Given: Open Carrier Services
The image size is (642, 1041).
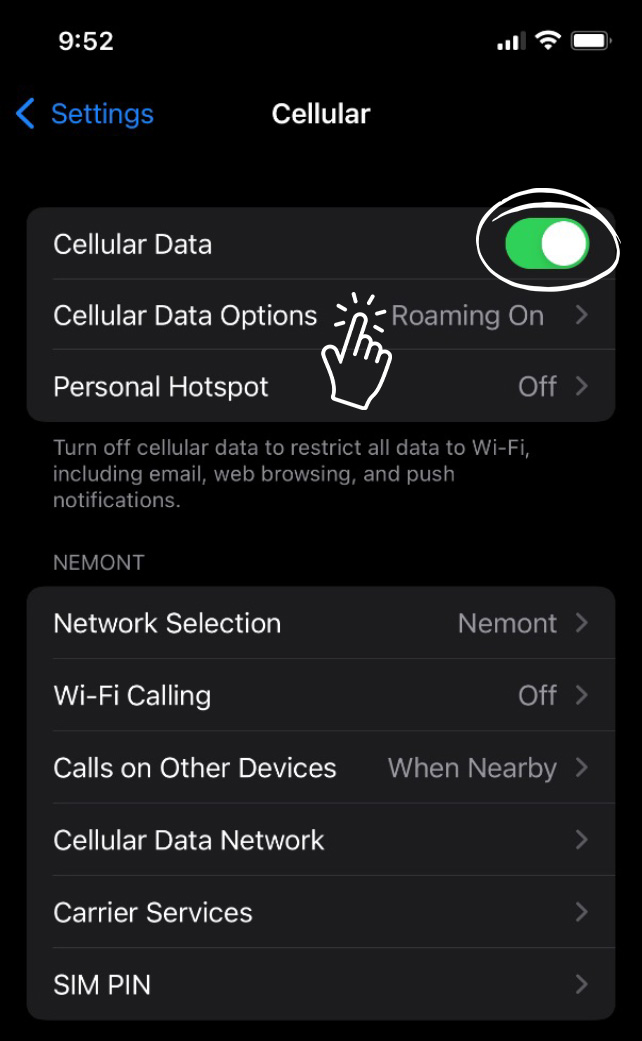Looking at the screenshot, I should [321, 912].
